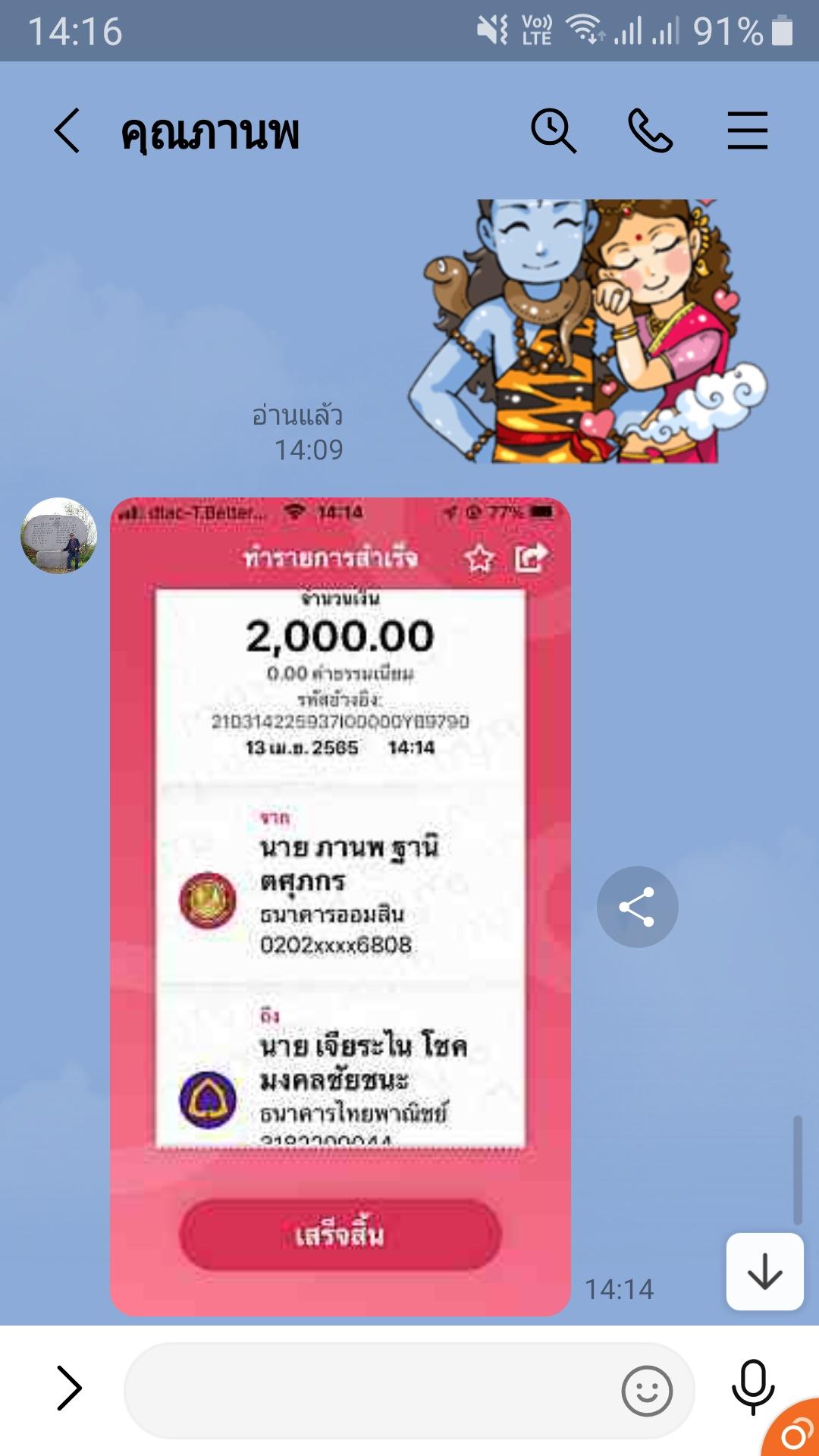This screenshot has height=1456, width=819.
Task: Tap the message input field
Action: 372,1390
